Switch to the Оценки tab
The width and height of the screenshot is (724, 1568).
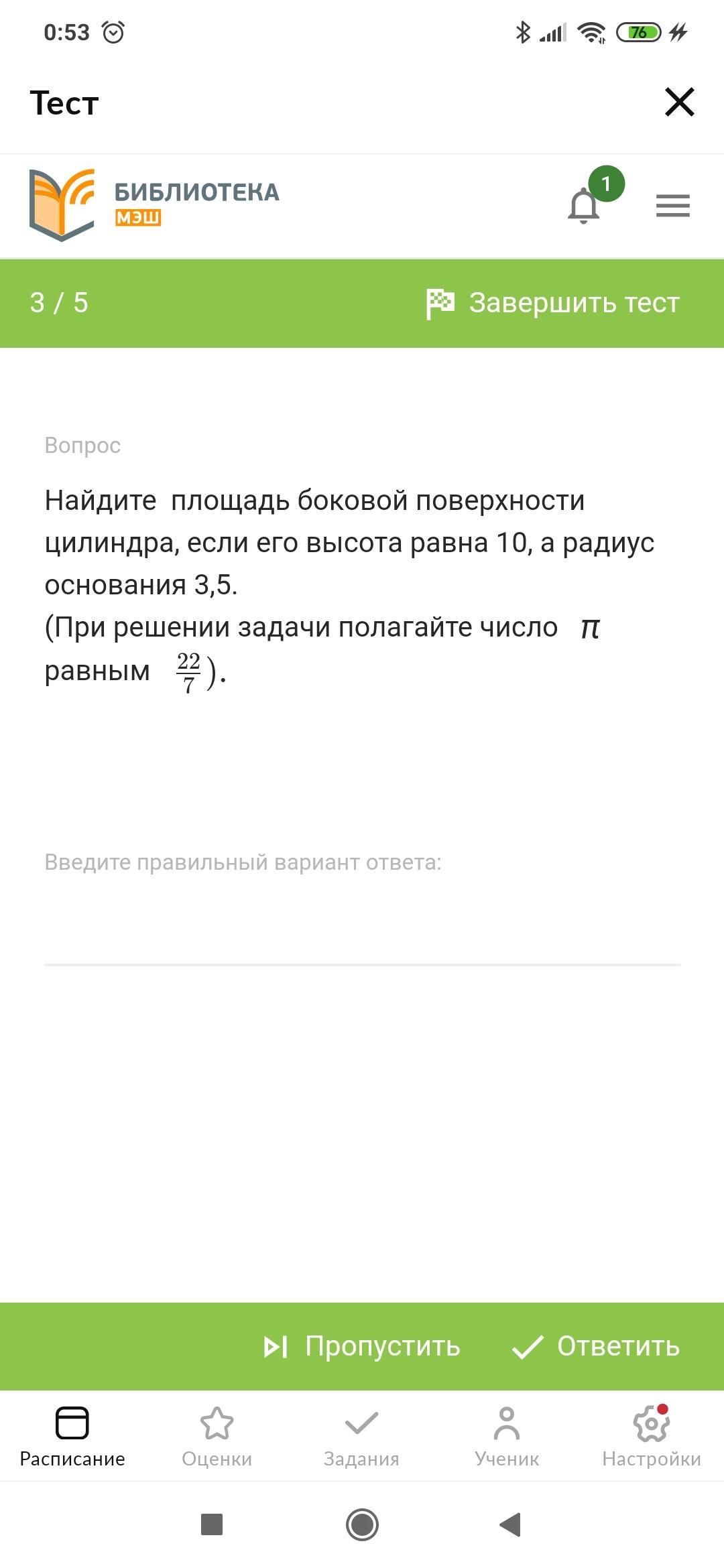(x=217, y=1437)
